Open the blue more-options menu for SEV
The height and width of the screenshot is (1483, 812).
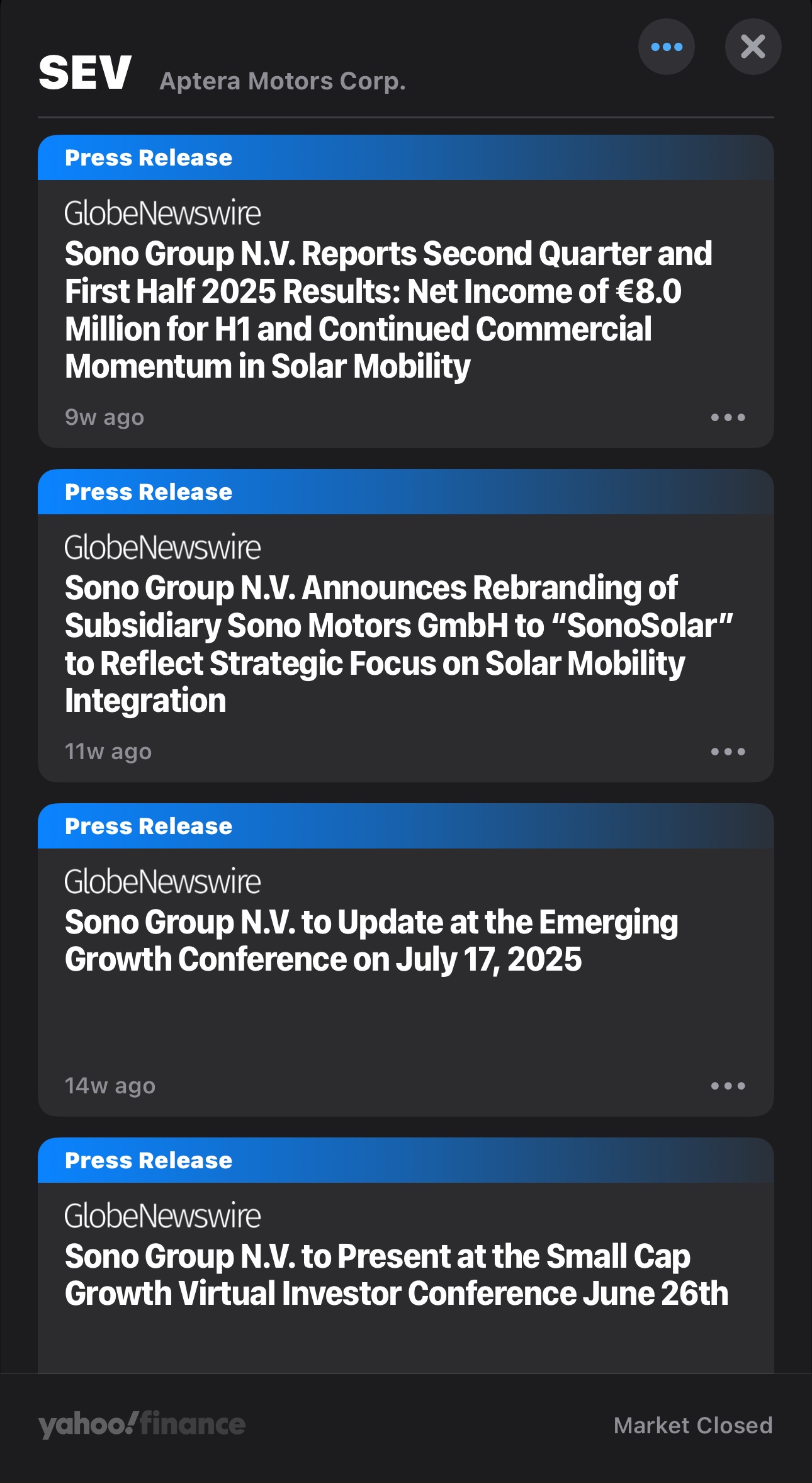pos(666,47)
